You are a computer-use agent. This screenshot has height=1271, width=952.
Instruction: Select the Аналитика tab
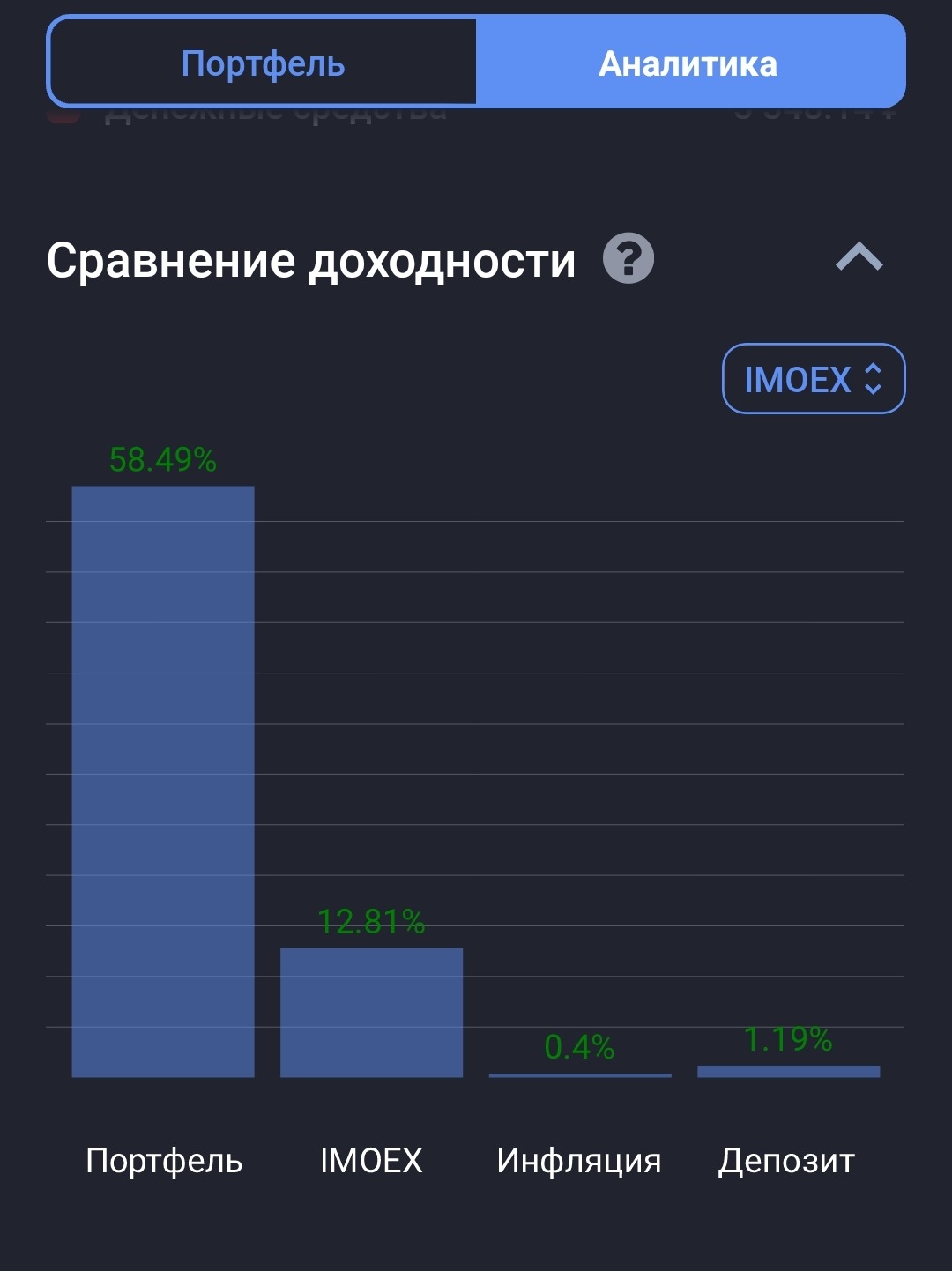coord(688,63)
